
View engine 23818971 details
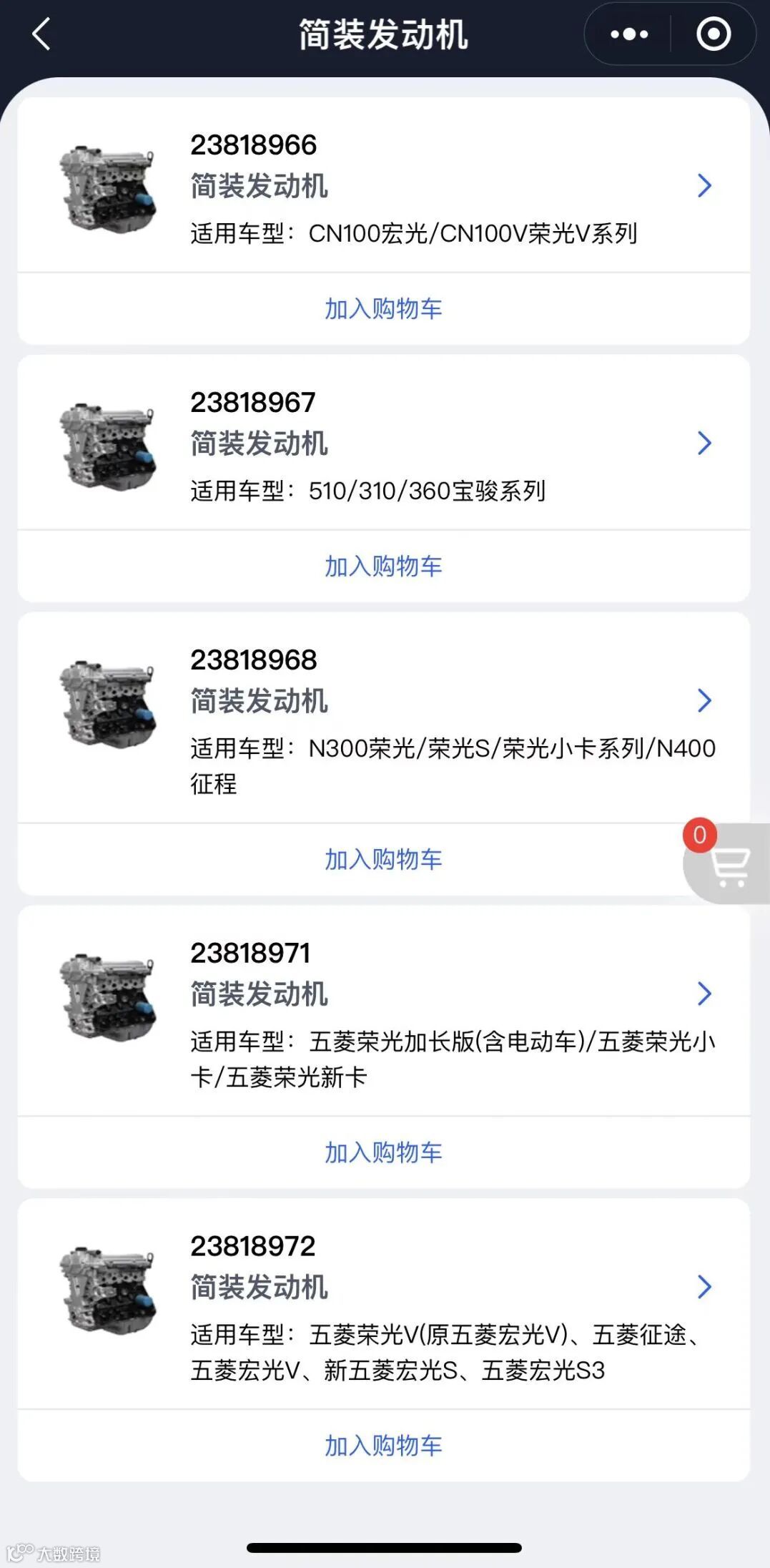704,994
